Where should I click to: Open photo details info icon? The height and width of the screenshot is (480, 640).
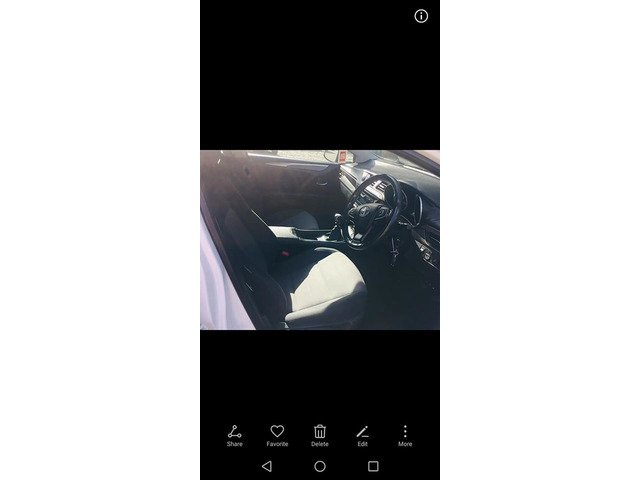point(421,16)
